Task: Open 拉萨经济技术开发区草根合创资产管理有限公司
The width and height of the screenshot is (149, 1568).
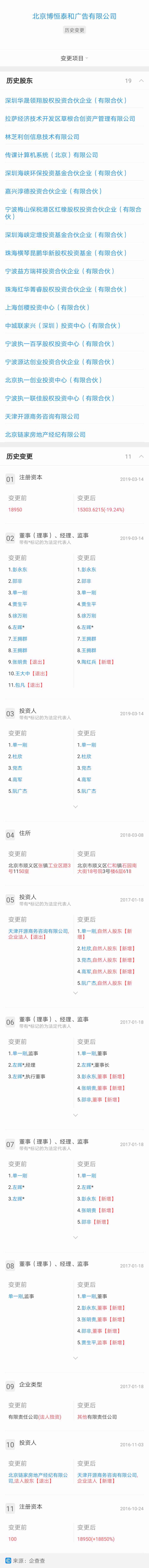Action: [70, 119]
